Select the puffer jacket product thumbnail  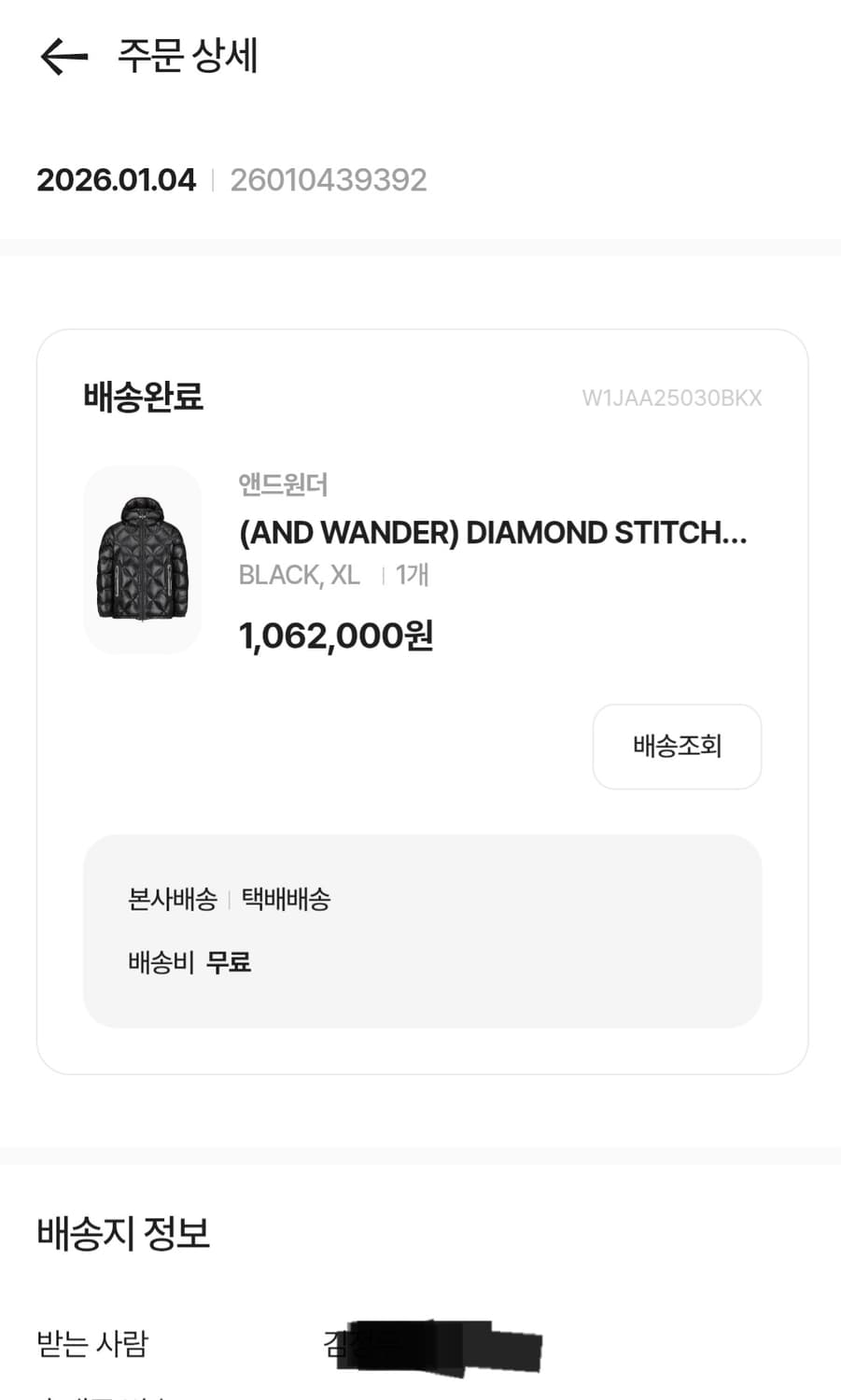tap(142, 557)
